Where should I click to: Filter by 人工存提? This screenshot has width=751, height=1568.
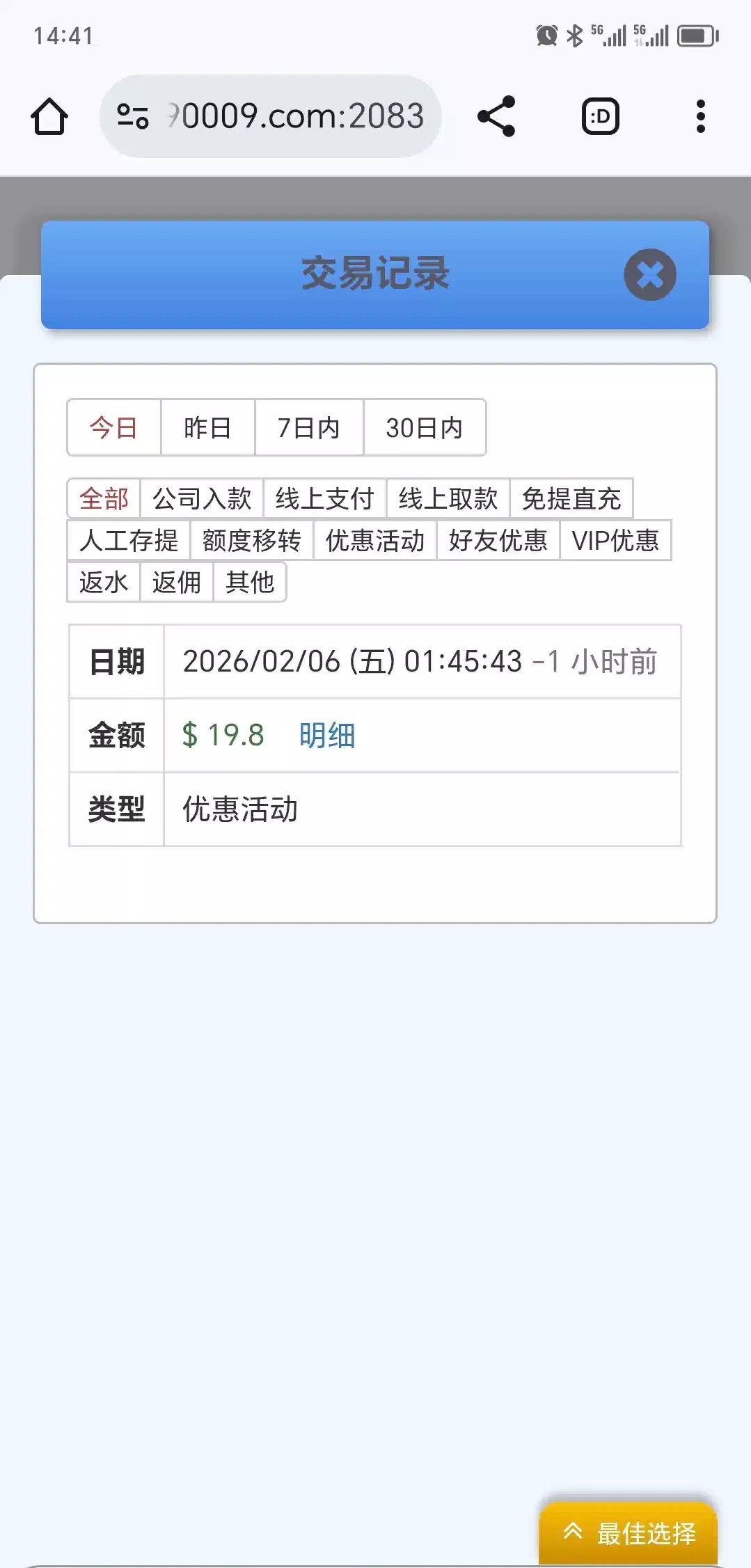coord(129,540)
